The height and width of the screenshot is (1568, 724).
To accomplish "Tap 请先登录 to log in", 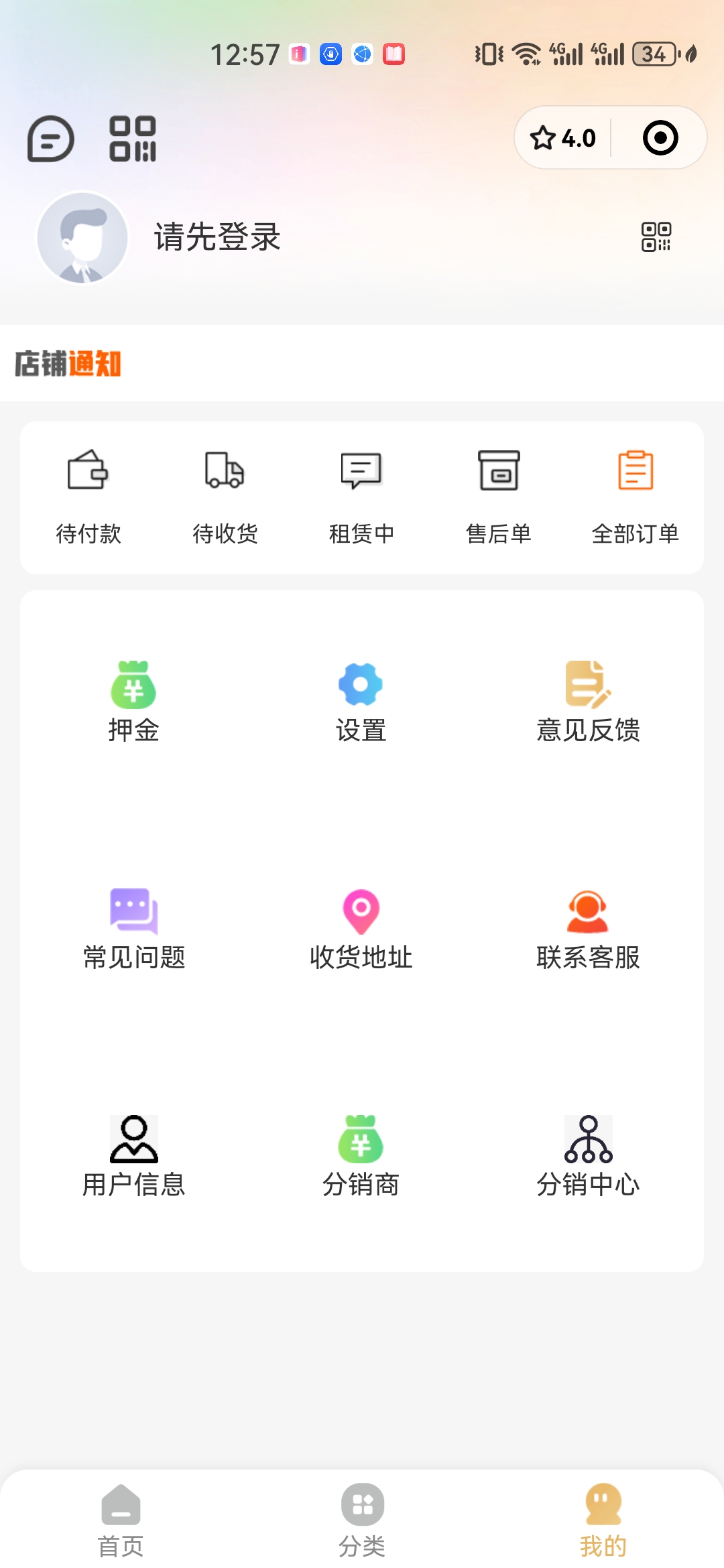I will click(218, 237).
